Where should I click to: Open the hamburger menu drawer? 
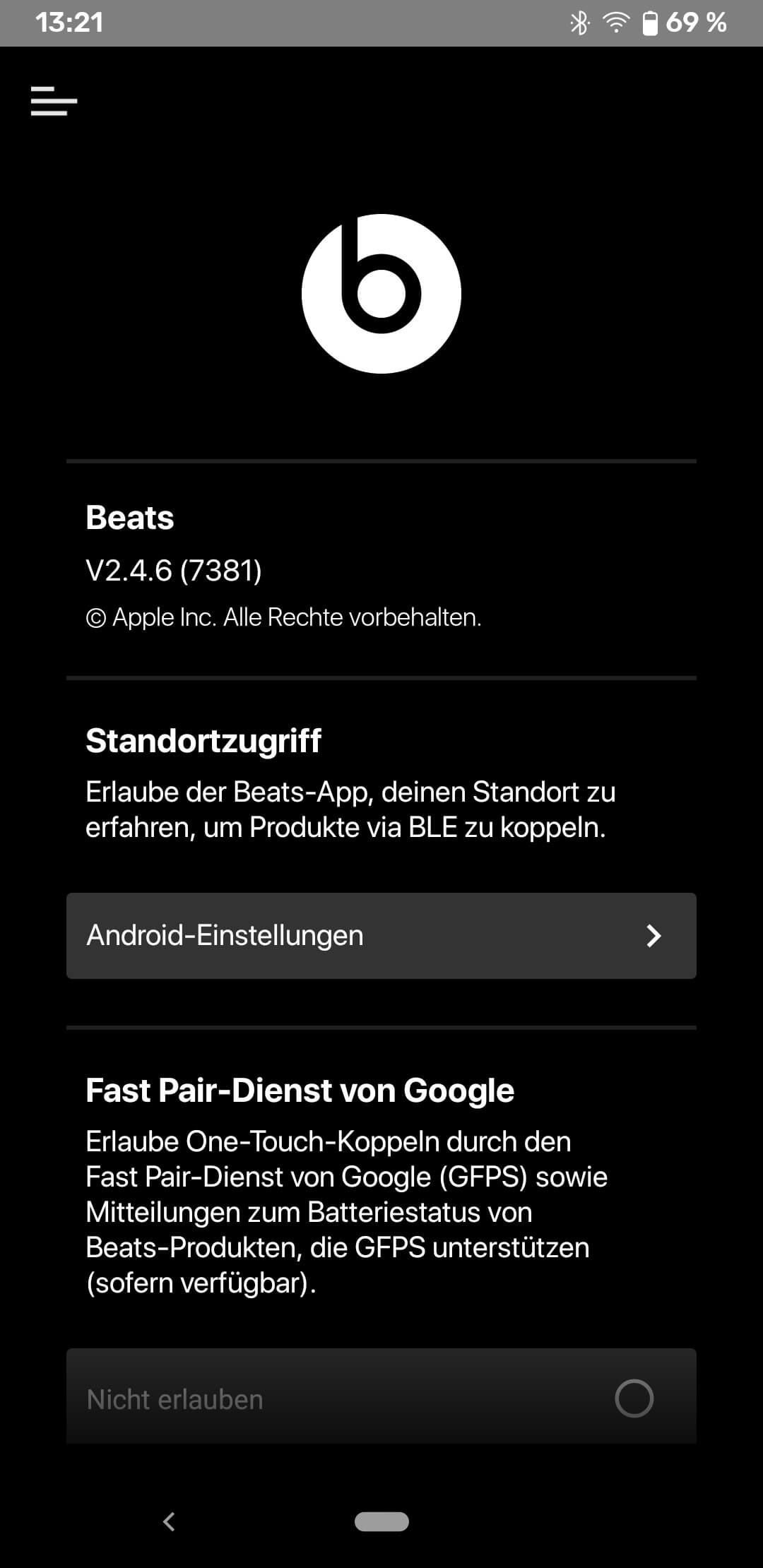pos(54,101)
